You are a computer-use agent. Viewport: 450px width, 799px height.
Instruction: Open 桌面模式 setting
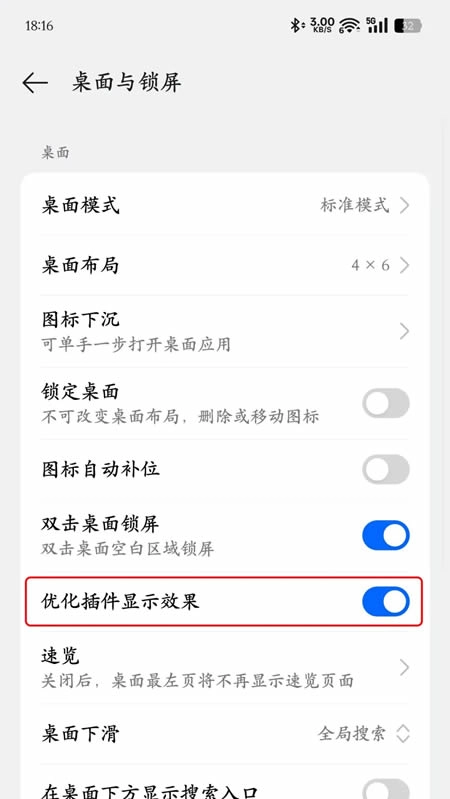pyautogui.click(x=225, y=205)
